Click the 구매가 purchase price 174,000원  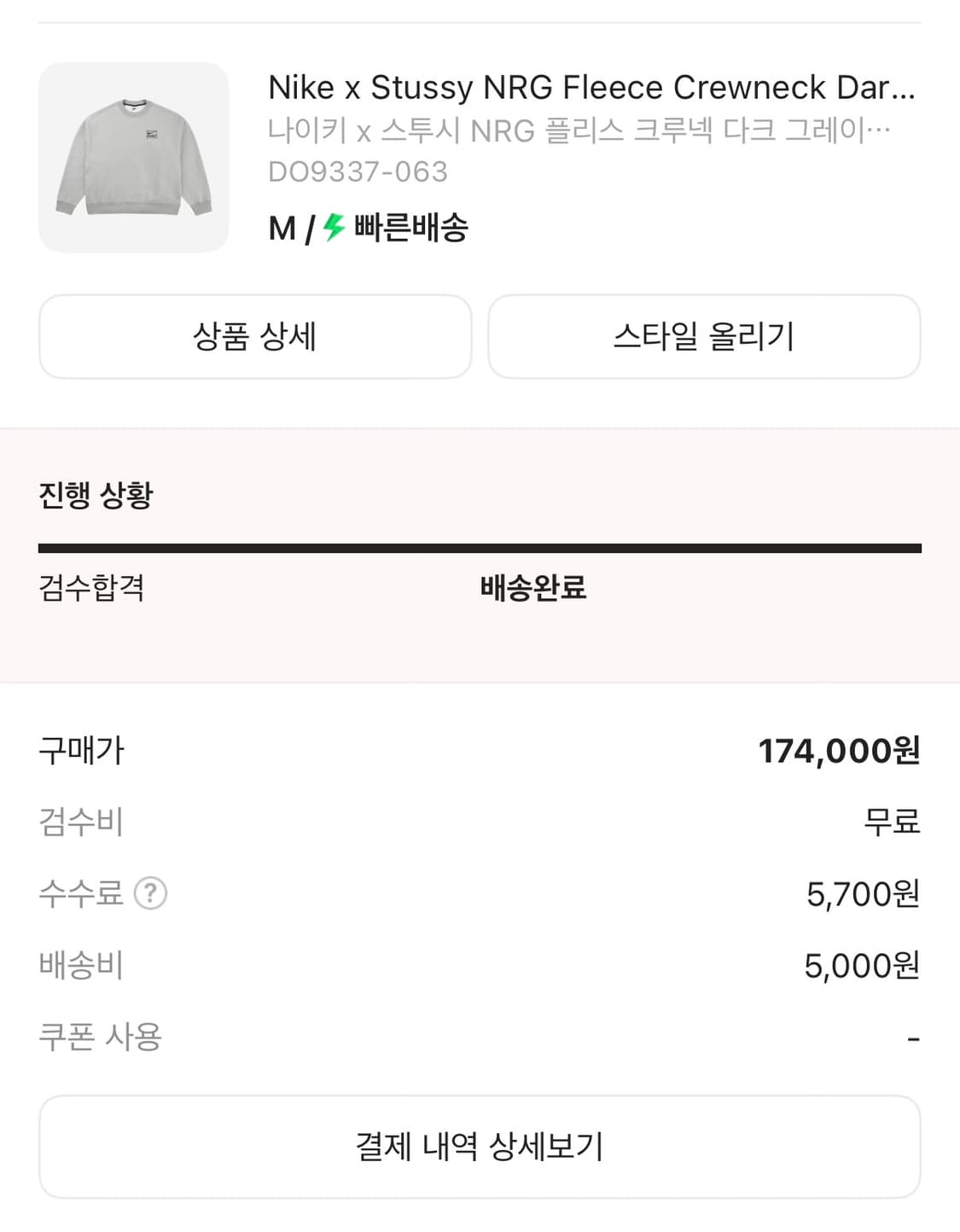[x=839, y=753]
